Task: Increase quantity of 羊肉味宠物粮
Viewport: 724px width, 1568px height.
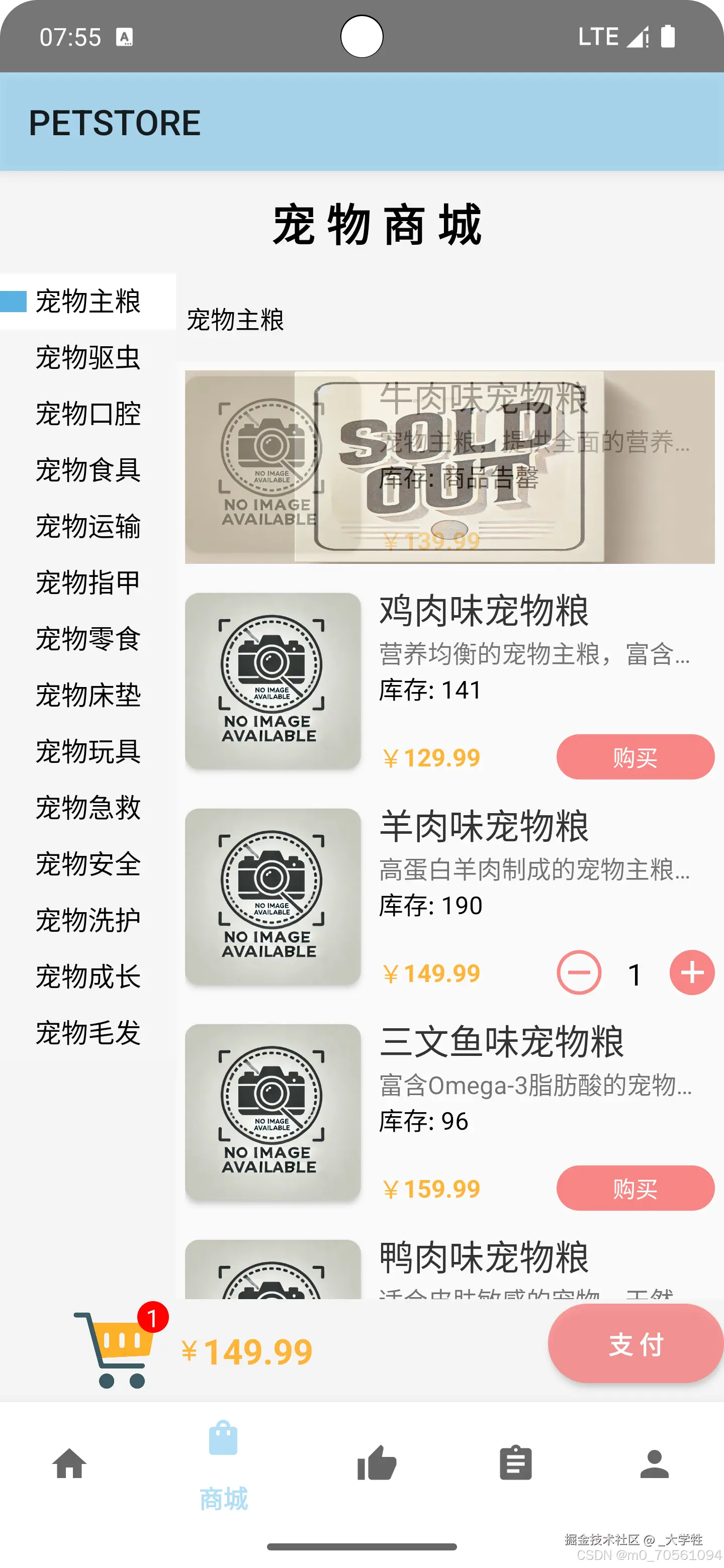Action: [x=692, y=972]
